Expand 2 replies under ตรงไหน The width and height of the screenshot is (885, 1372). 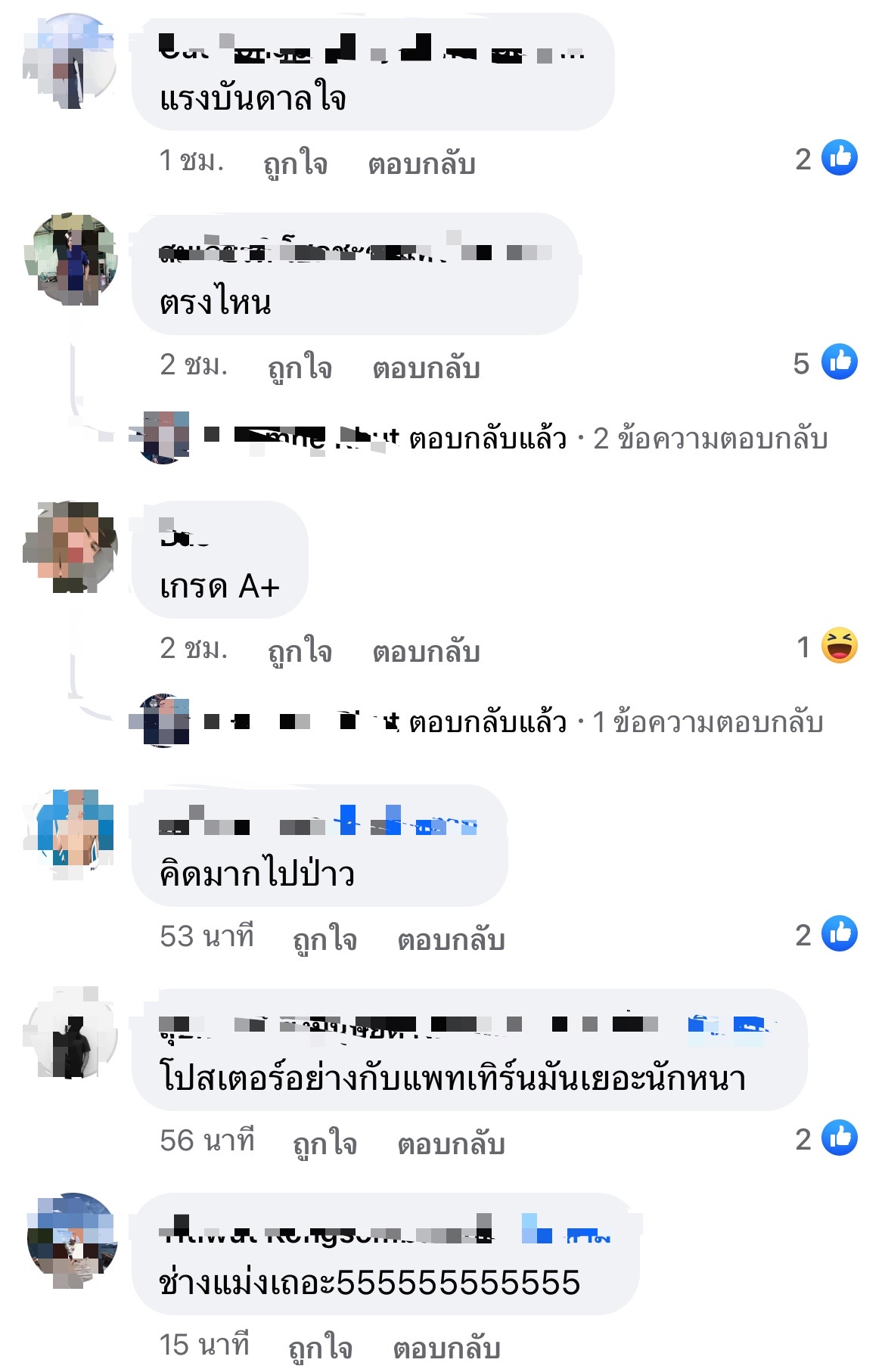pyautogui.click(x=710, y=439)
